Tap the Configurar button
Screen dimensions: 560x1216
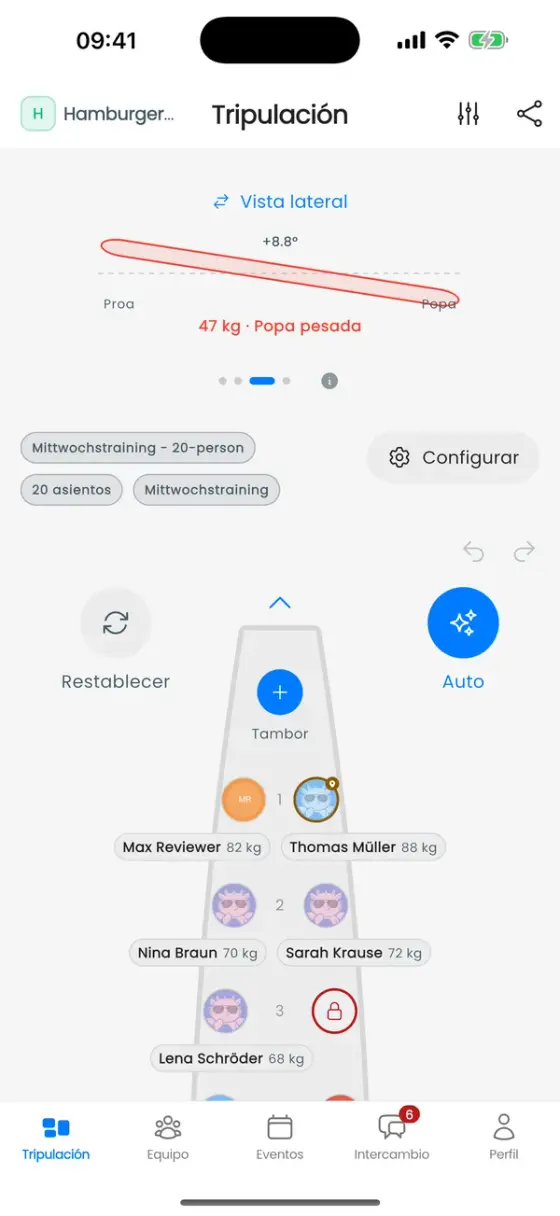coord(454,457)
